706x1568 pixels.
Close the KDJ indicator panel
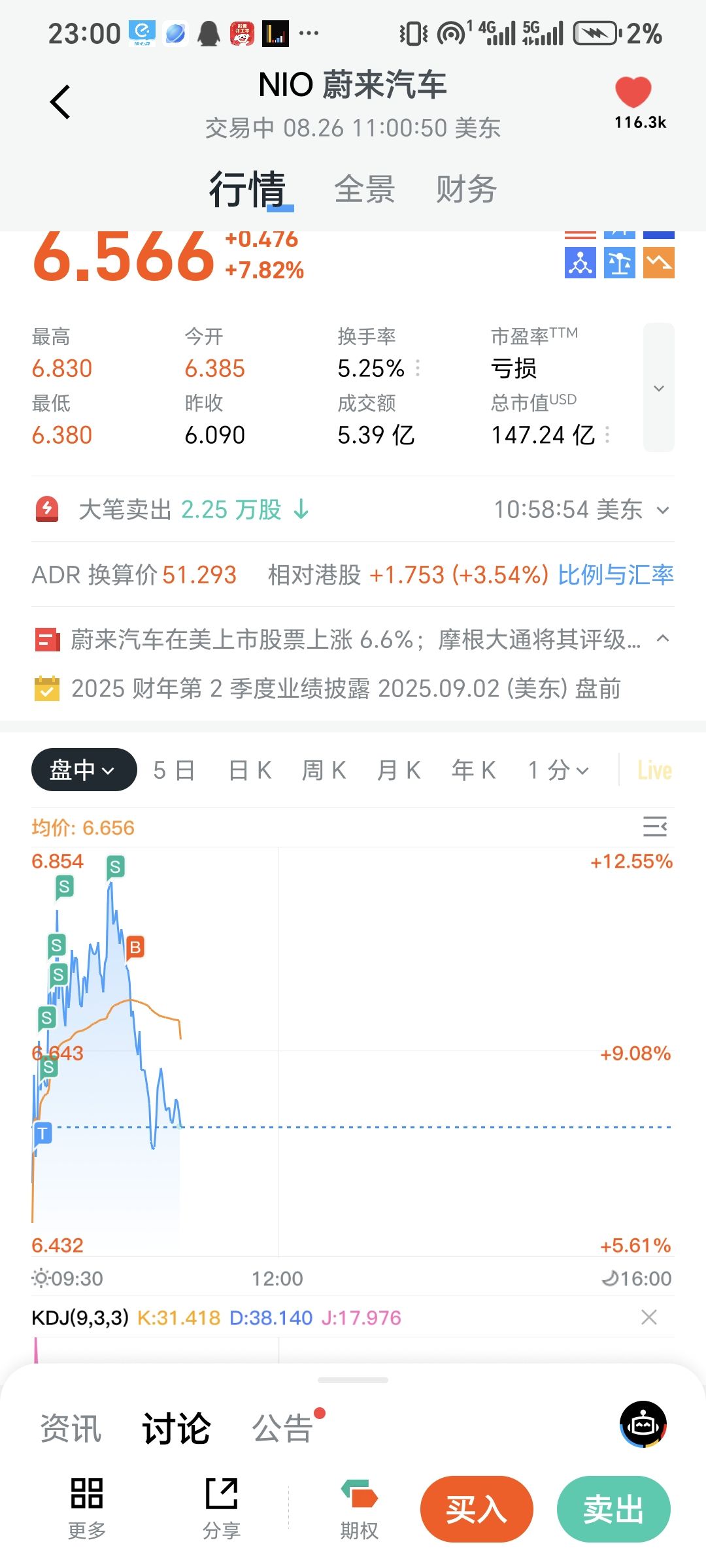click(x=648, y=1318)
